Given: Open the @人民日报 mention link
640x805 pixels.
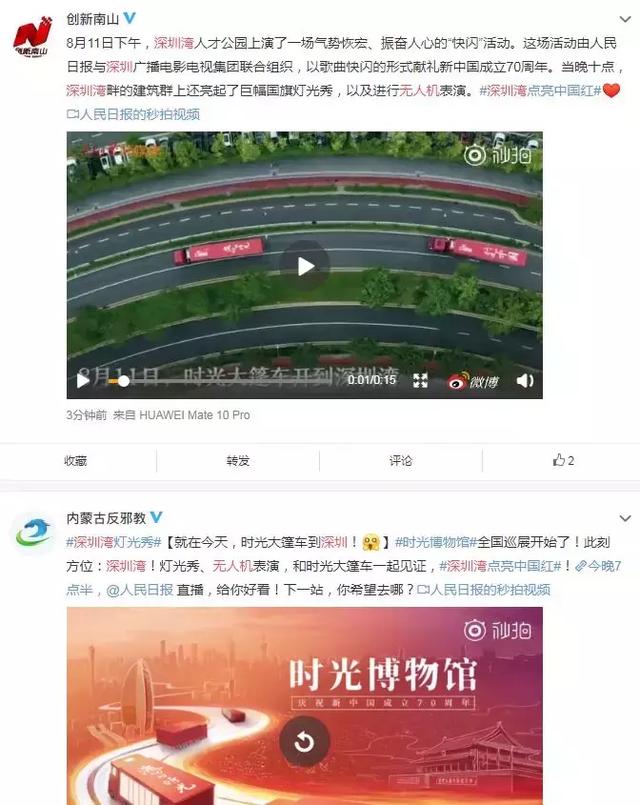Looking at the screenshot, I should click(x=140, y=589).
